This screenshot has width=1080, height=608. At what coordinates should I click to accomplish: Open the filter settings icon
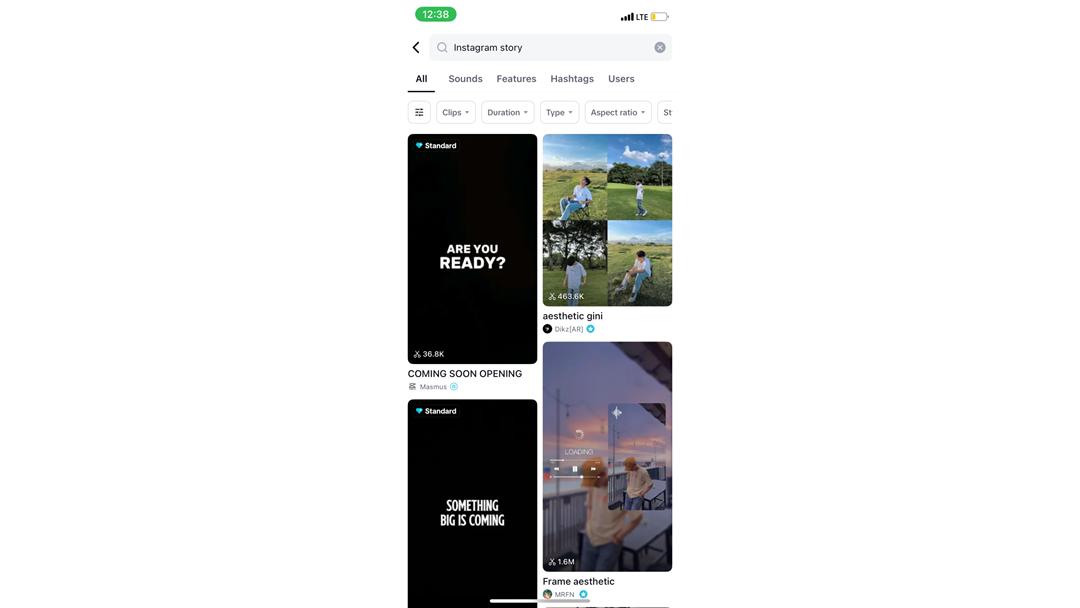point(419,112)
